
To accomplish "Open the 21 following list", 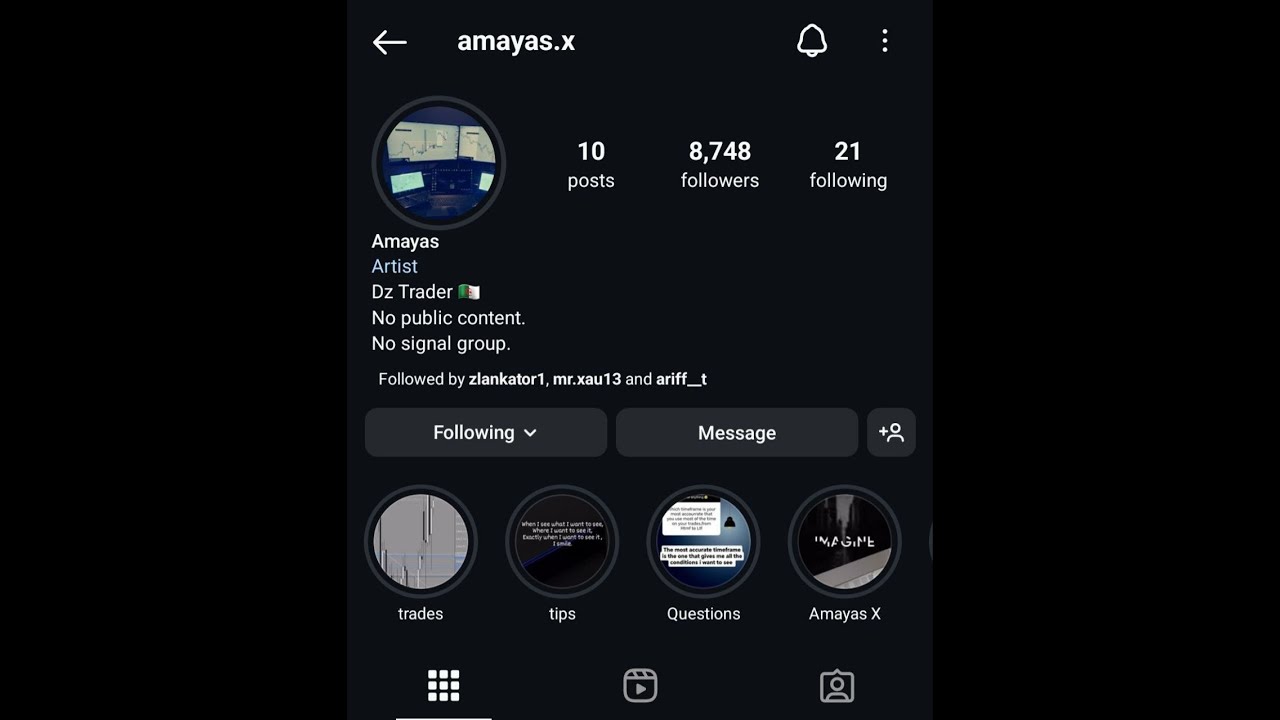I will (x=847, y=165).
